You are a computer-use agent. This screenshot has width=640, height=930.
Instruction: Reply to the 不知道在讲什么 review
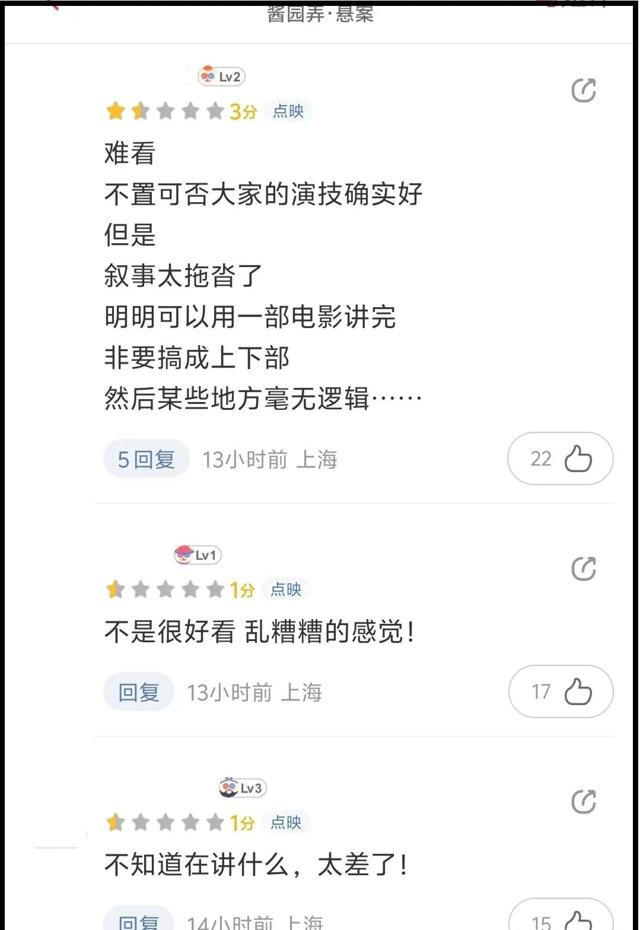pos(139,922)
